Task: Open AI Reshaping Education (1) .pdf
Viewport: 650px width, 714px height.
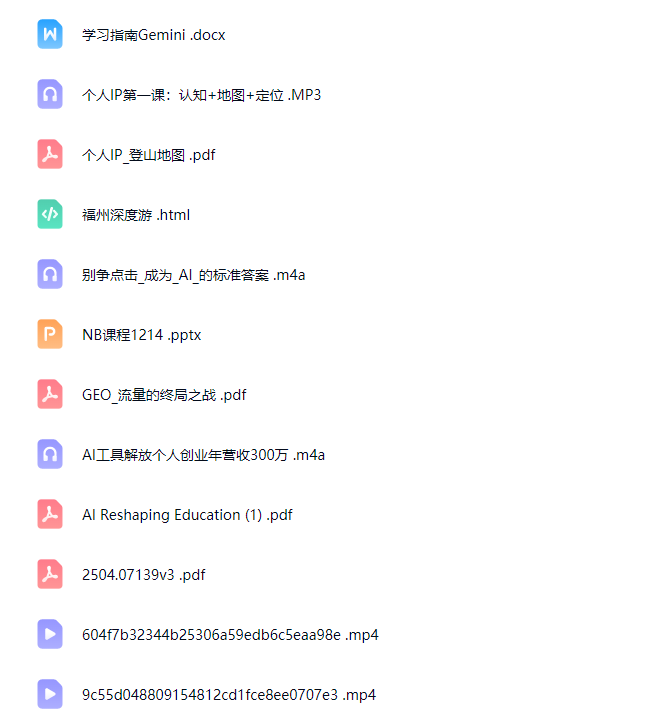Action: coord(187,515)
